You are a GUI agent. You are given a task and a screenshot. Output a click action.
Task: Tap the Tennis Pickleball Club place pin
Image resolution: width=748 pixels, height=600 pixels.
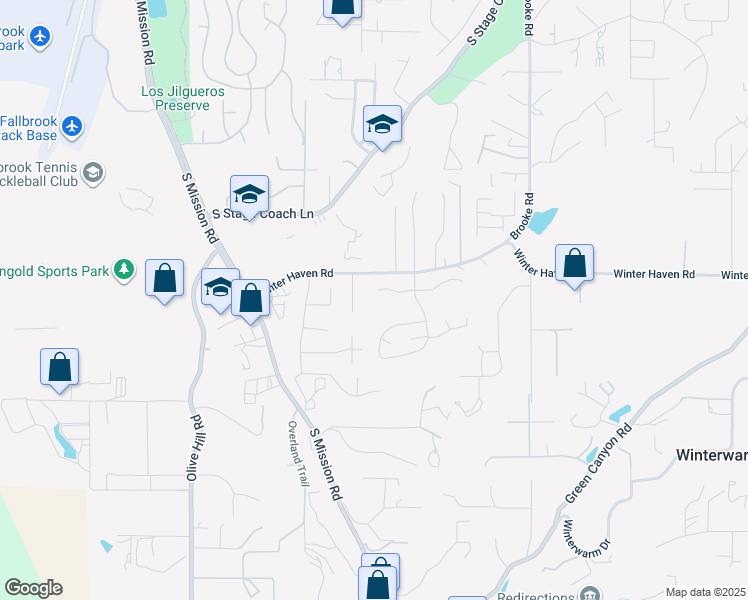[93, 173]
